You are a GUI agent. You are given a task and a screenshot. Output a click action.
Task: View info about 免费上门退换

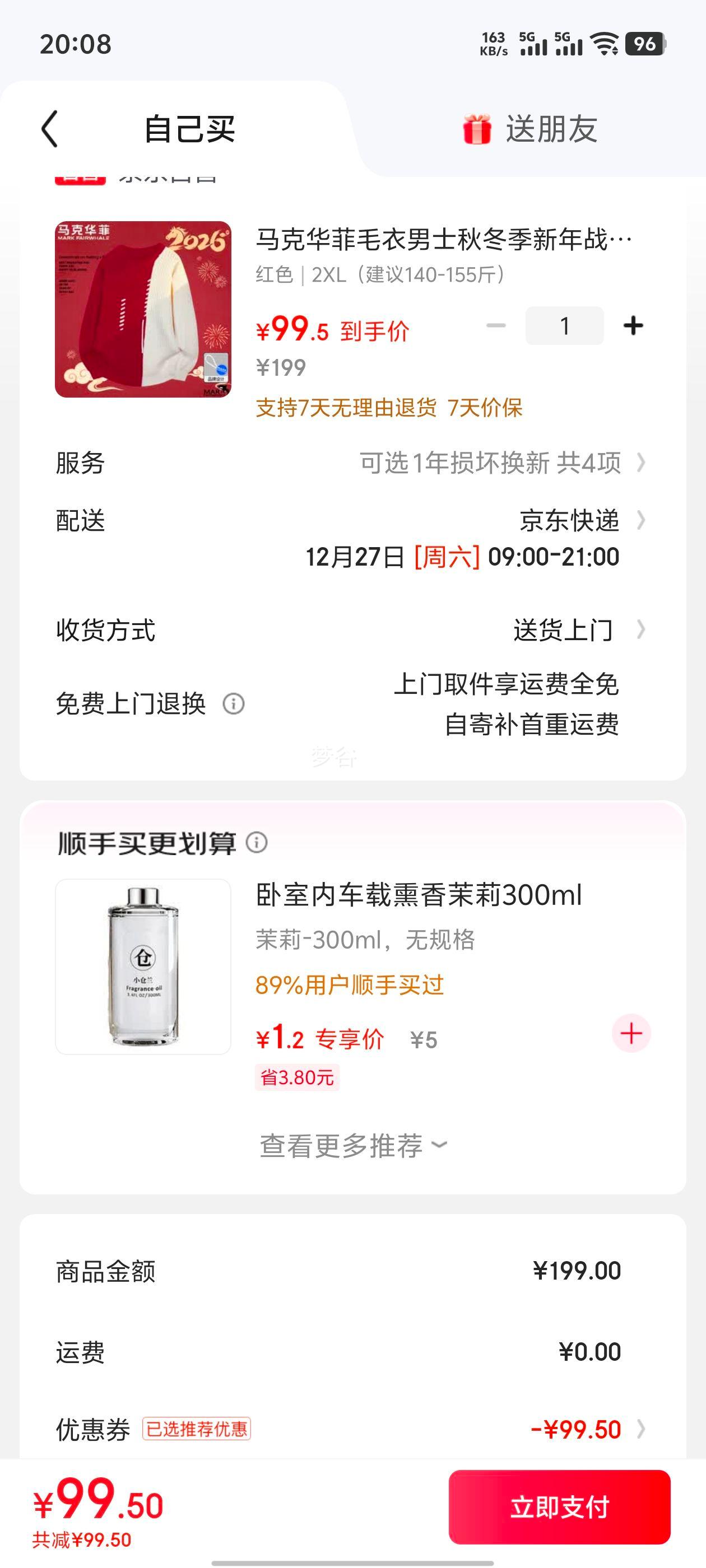click(x=233, y=704)
